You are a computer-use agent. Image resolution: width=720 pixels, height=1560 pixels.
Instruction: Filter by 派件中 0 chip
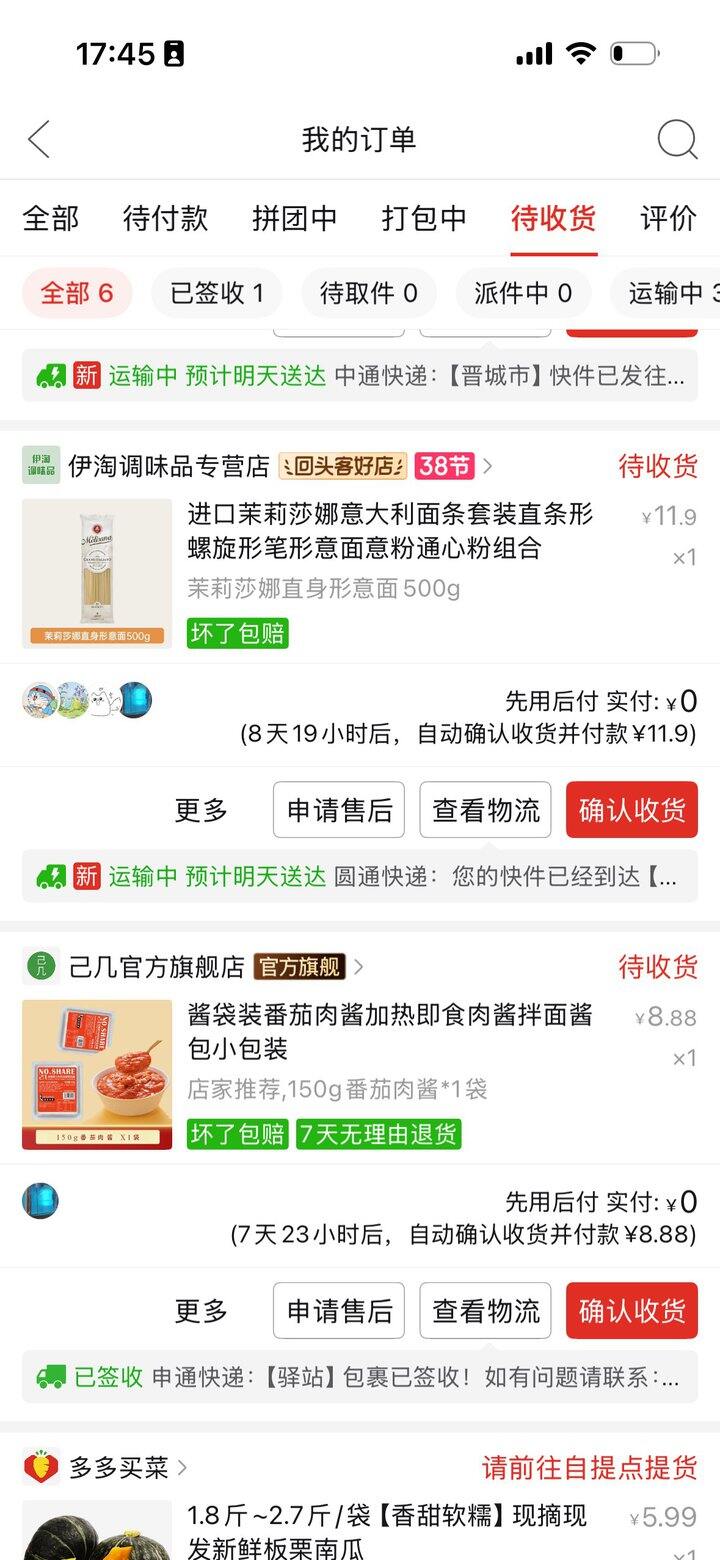point(523,293)
